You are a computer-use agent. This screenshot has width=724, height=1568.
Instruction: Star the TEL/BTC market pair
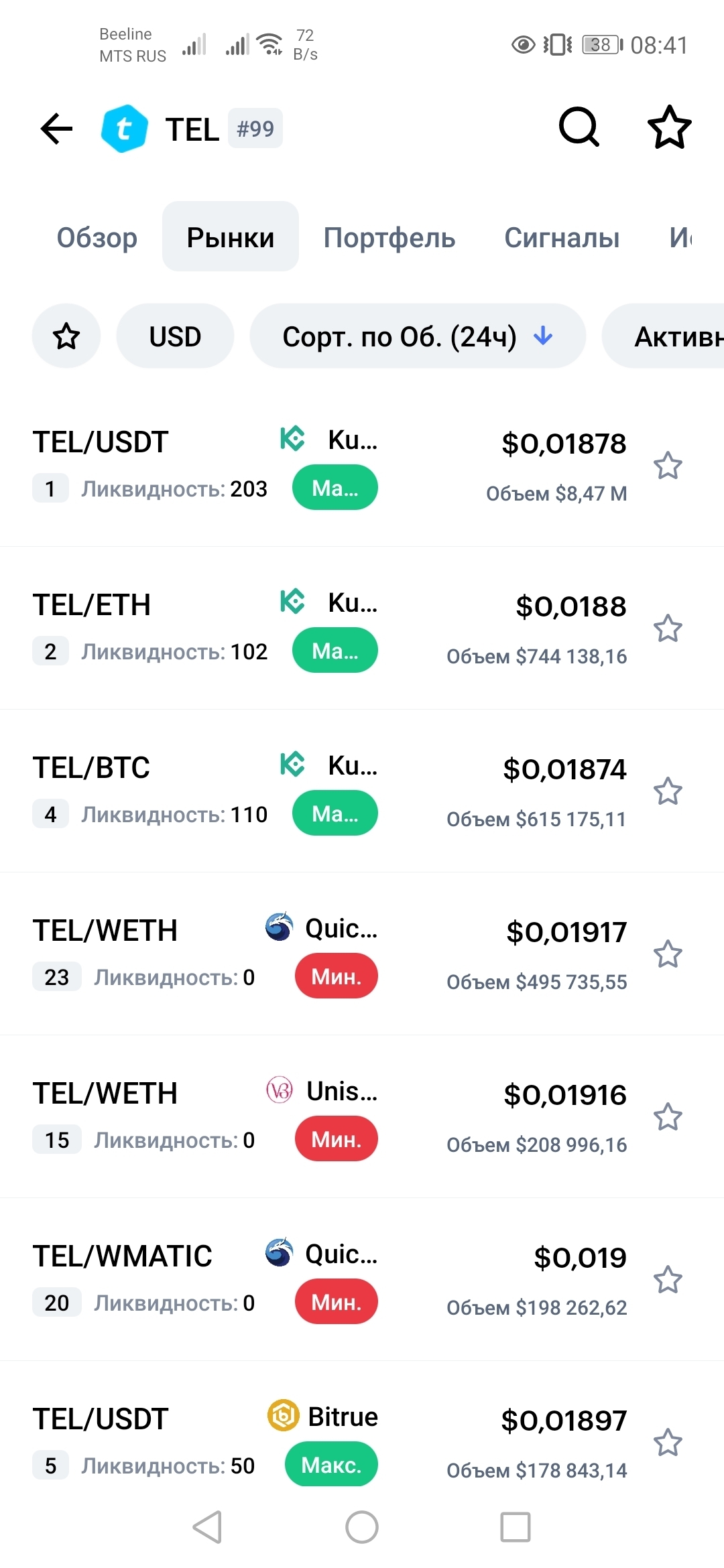point(668,791)
